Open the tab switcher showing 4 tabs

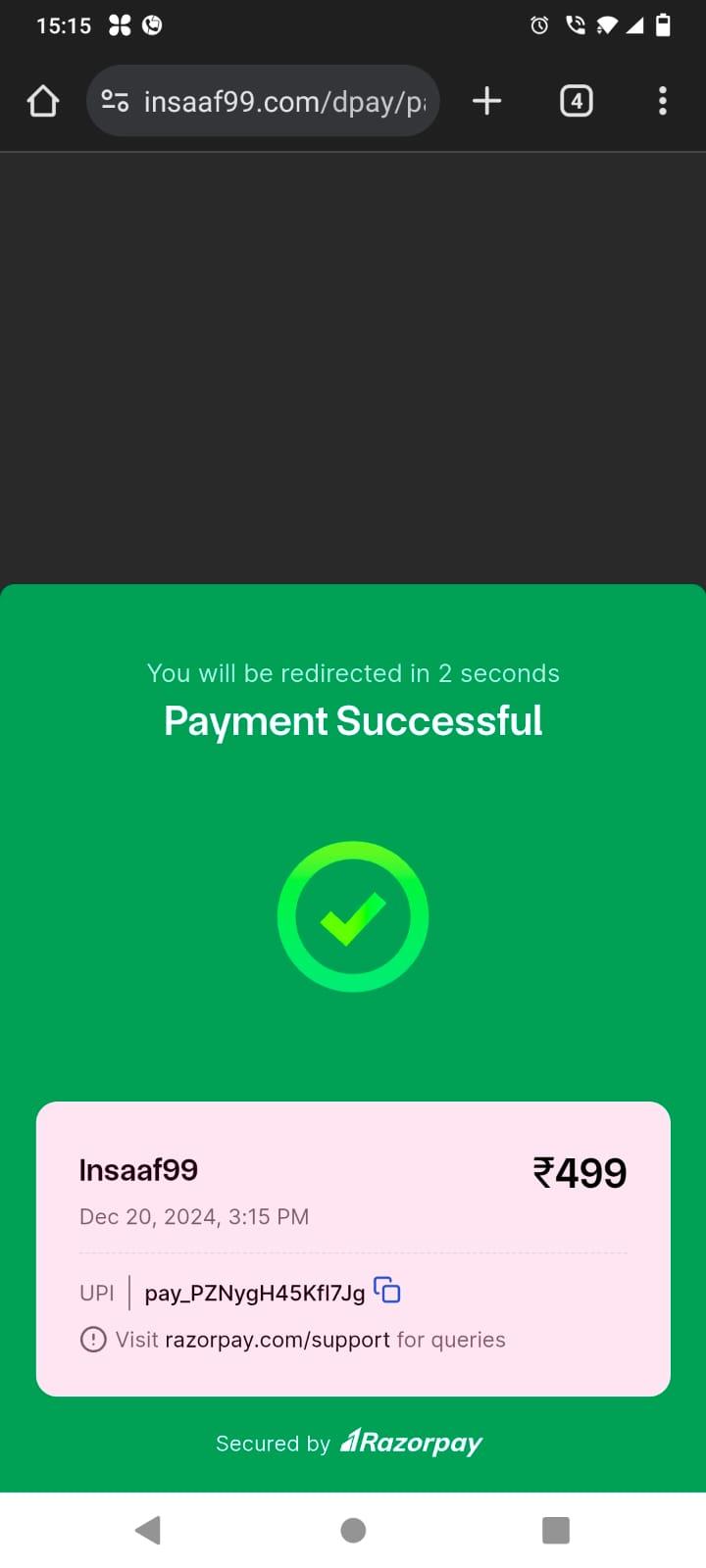tap(576, 101)
